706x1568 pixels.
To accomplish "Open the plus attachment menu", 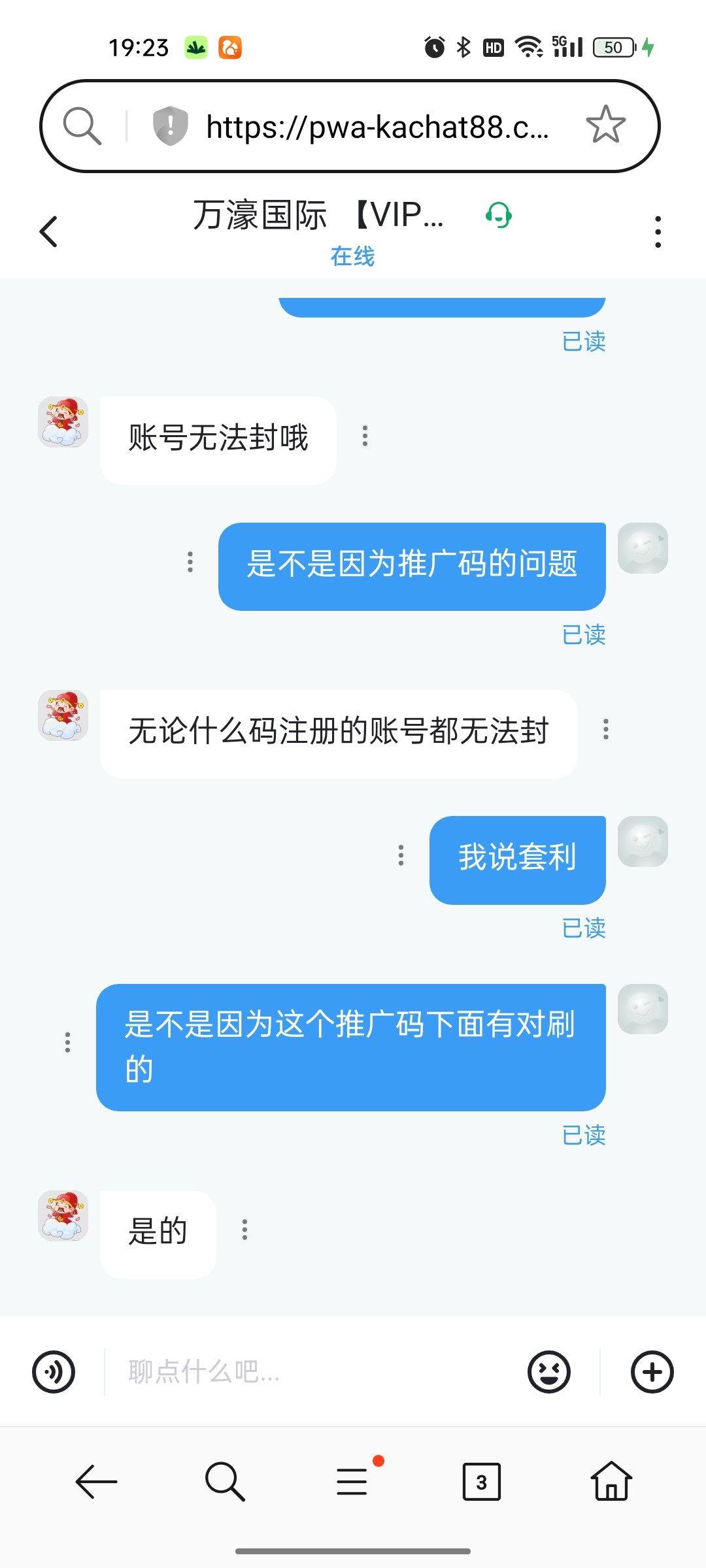I will [x=652, y=1371].
